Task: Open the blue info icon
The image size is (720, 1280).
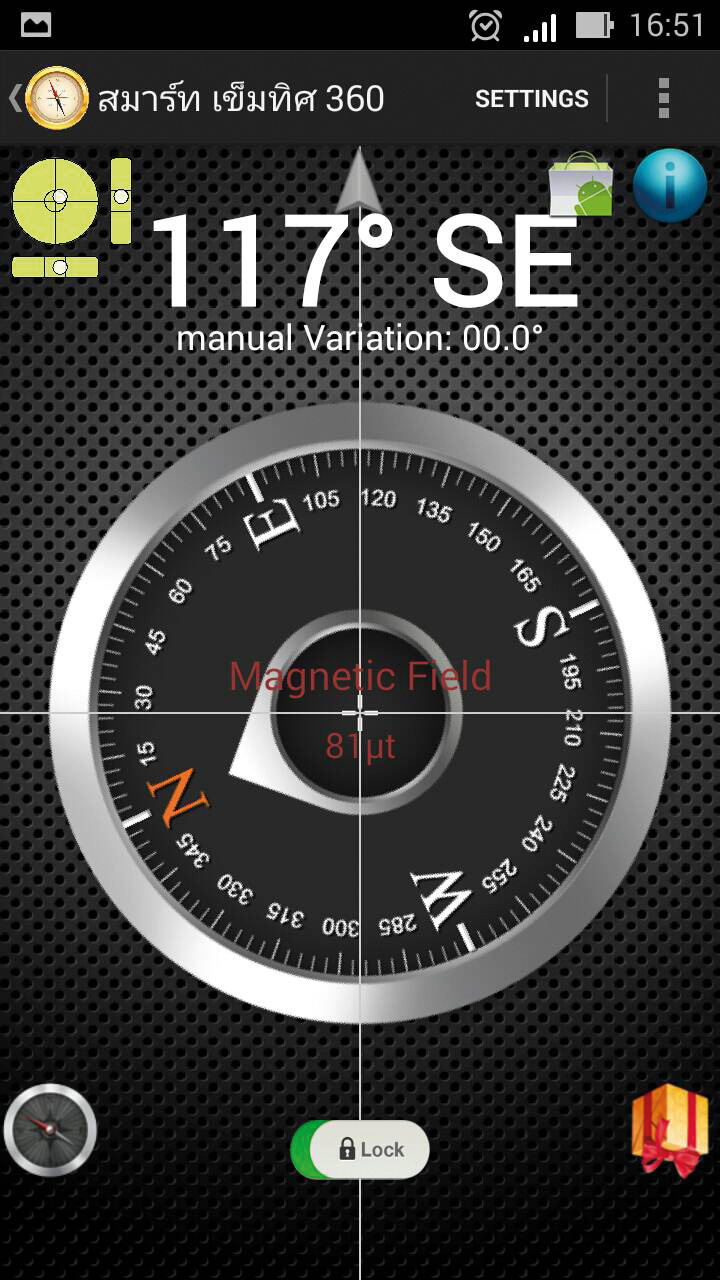Action: pyautogui.click(x=670, y=186)
